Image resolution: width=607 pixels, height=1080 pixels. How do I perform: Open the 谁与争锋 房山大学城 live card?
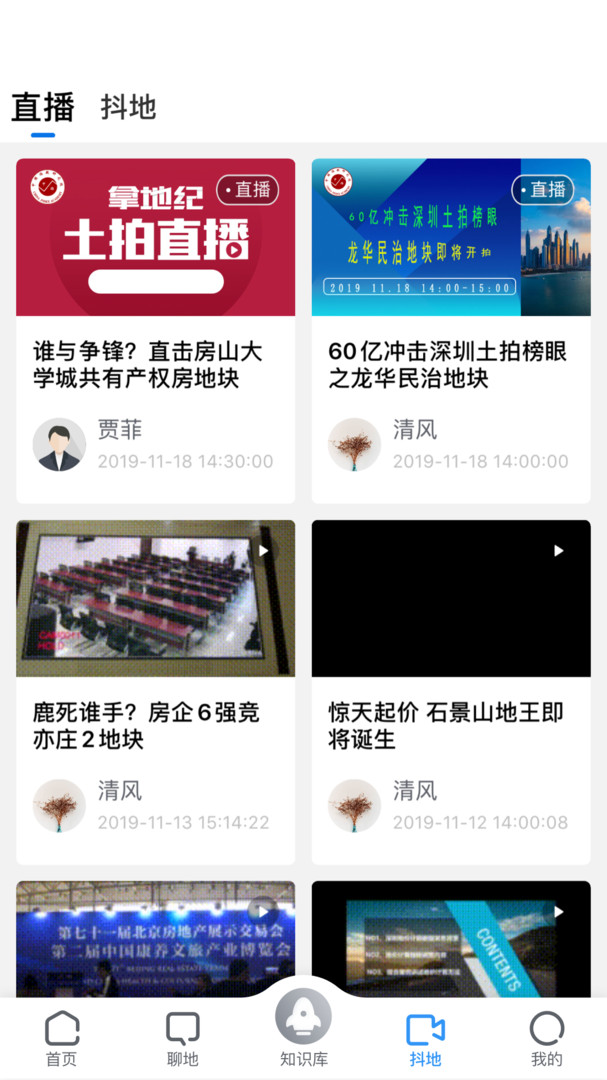tap(156, 331)
